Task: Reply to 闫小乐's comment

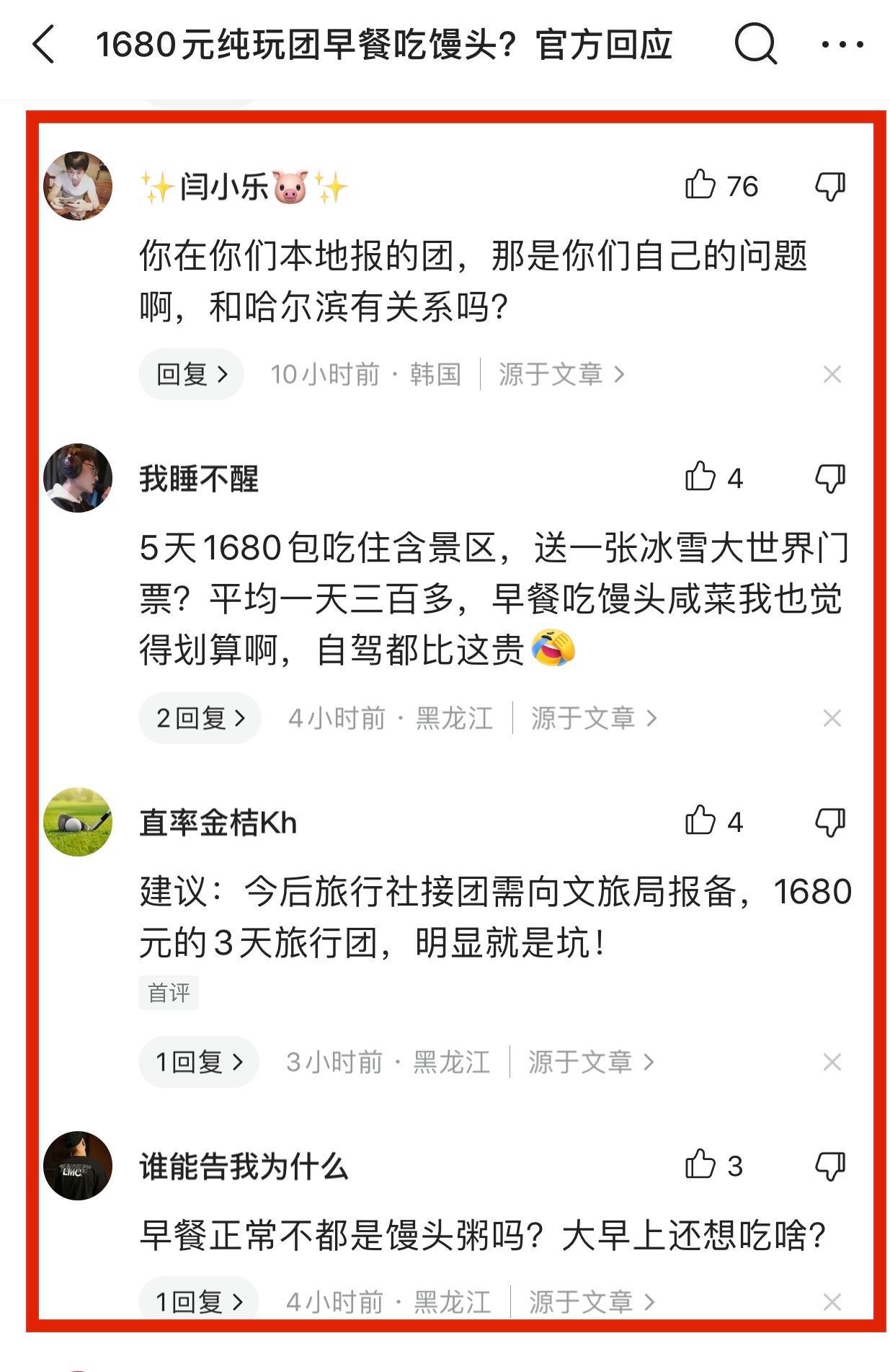Action: (191, 374)
